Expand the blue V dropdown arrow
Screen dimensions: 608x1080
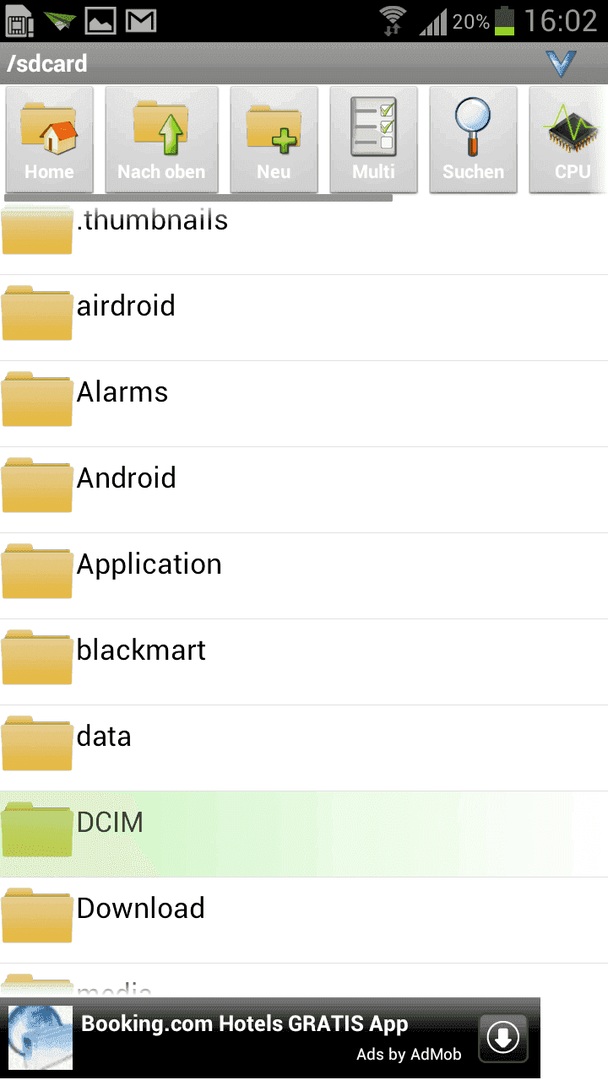pyautogui.click(x=561, y=63)
